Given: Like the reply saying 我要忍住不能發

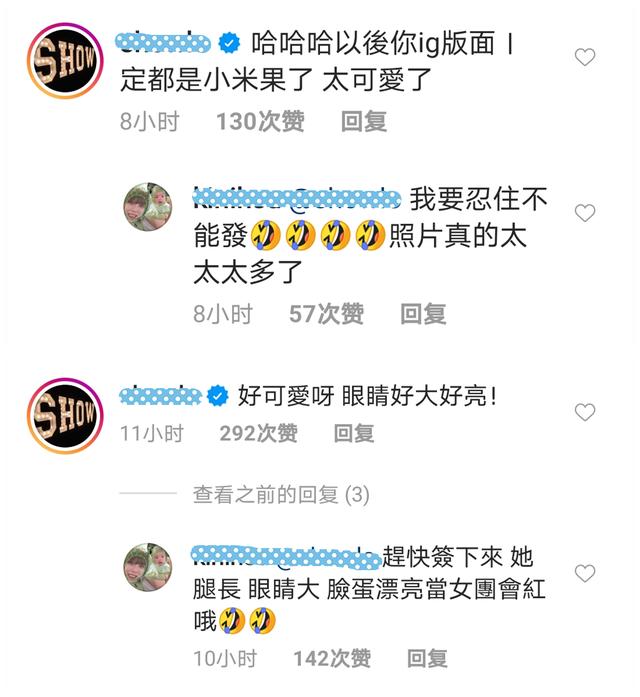Looking at the screenshot, I should point(585,212).
